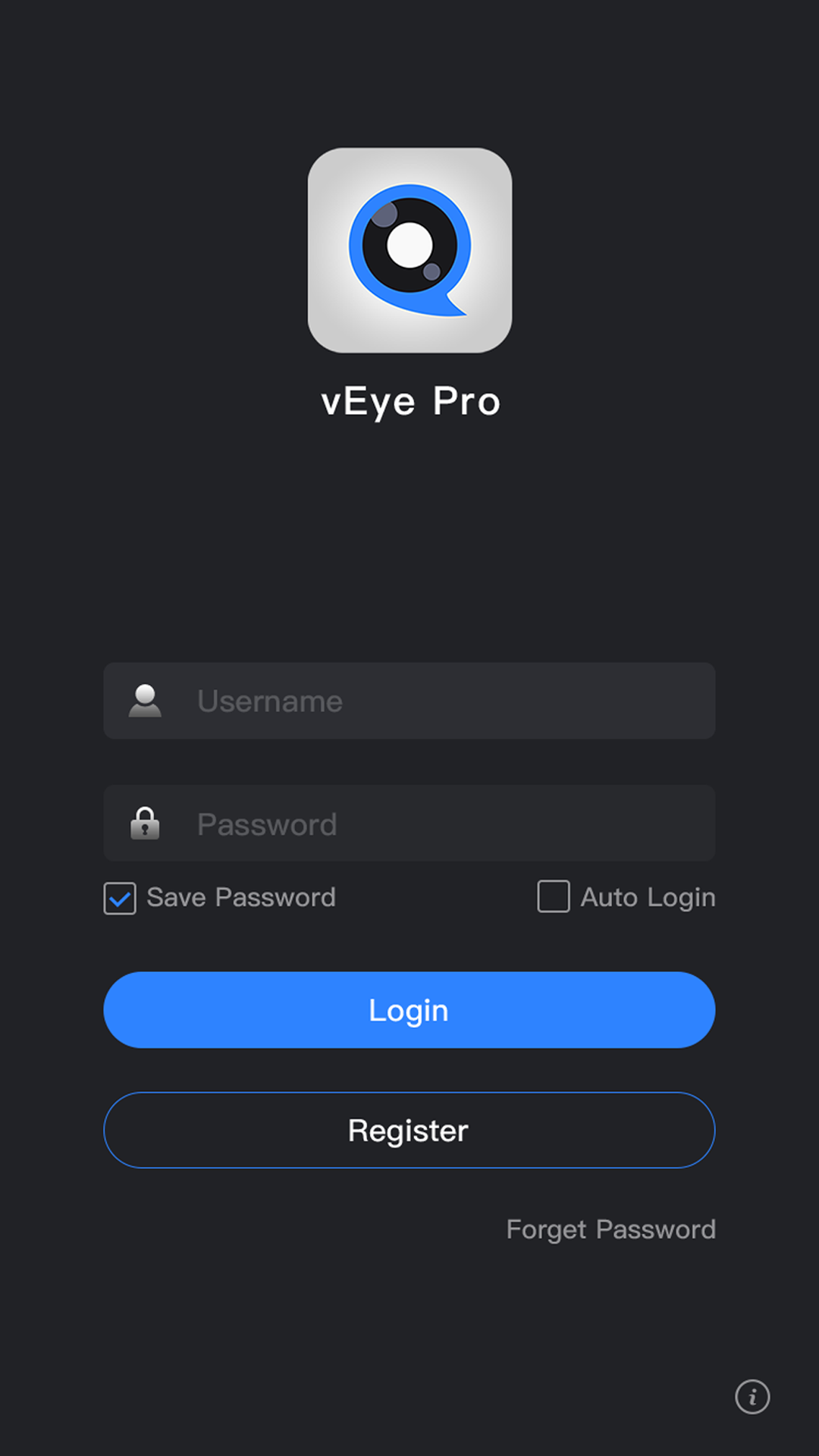Uncheck the Save Password checkbox
This screenshot has height=1456, width=819.
[120, 899]
